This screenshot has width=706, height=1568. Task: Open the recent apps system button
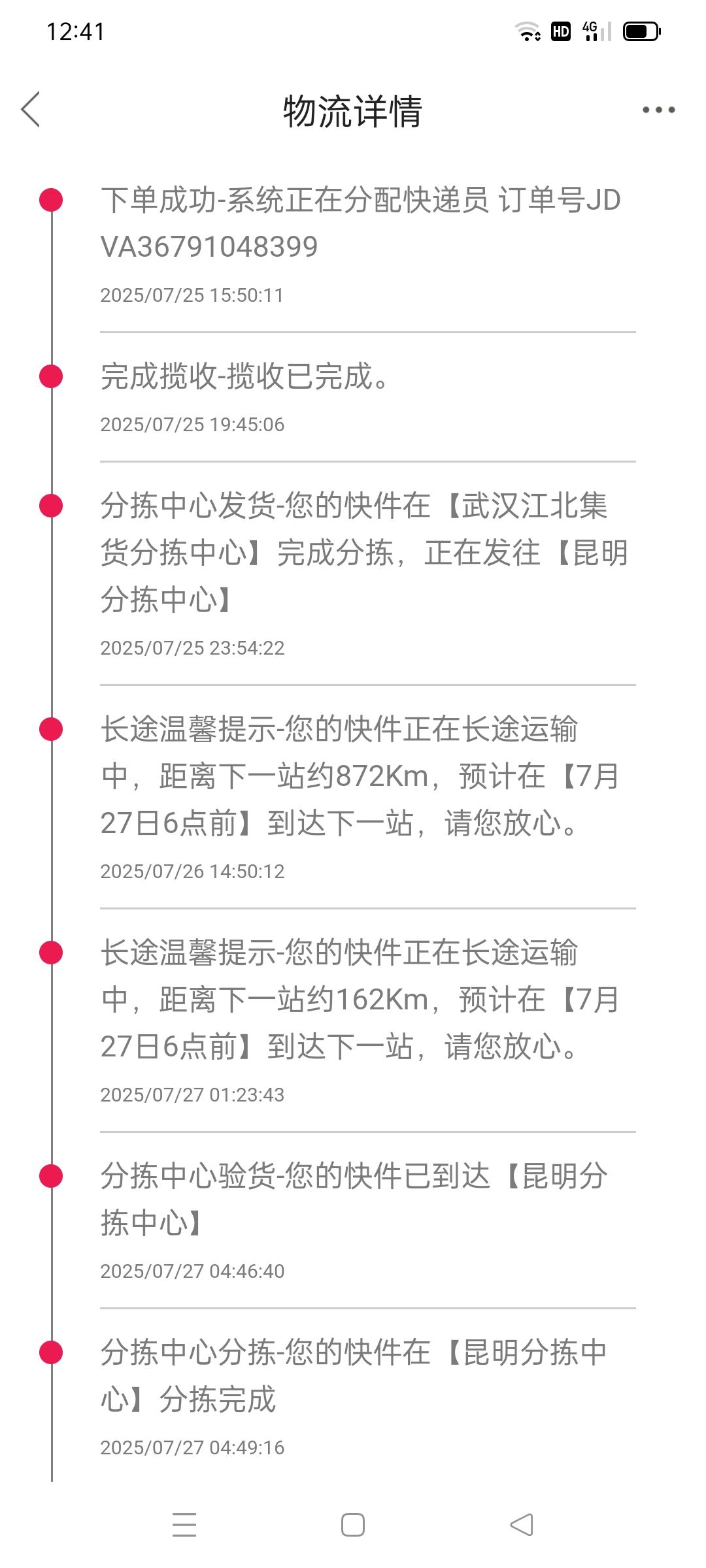point(184,1525)
